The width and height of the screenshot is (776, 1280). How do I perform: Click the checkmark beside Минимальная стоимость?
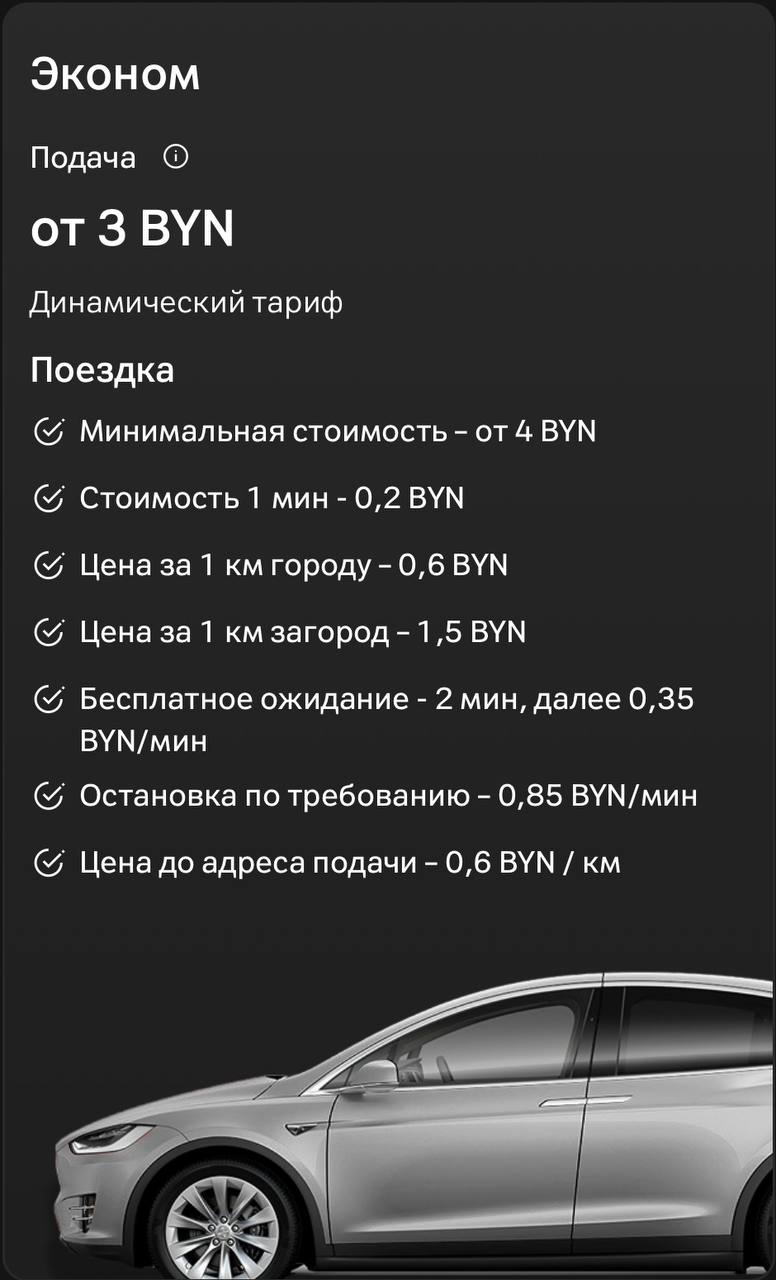point(47,429)
